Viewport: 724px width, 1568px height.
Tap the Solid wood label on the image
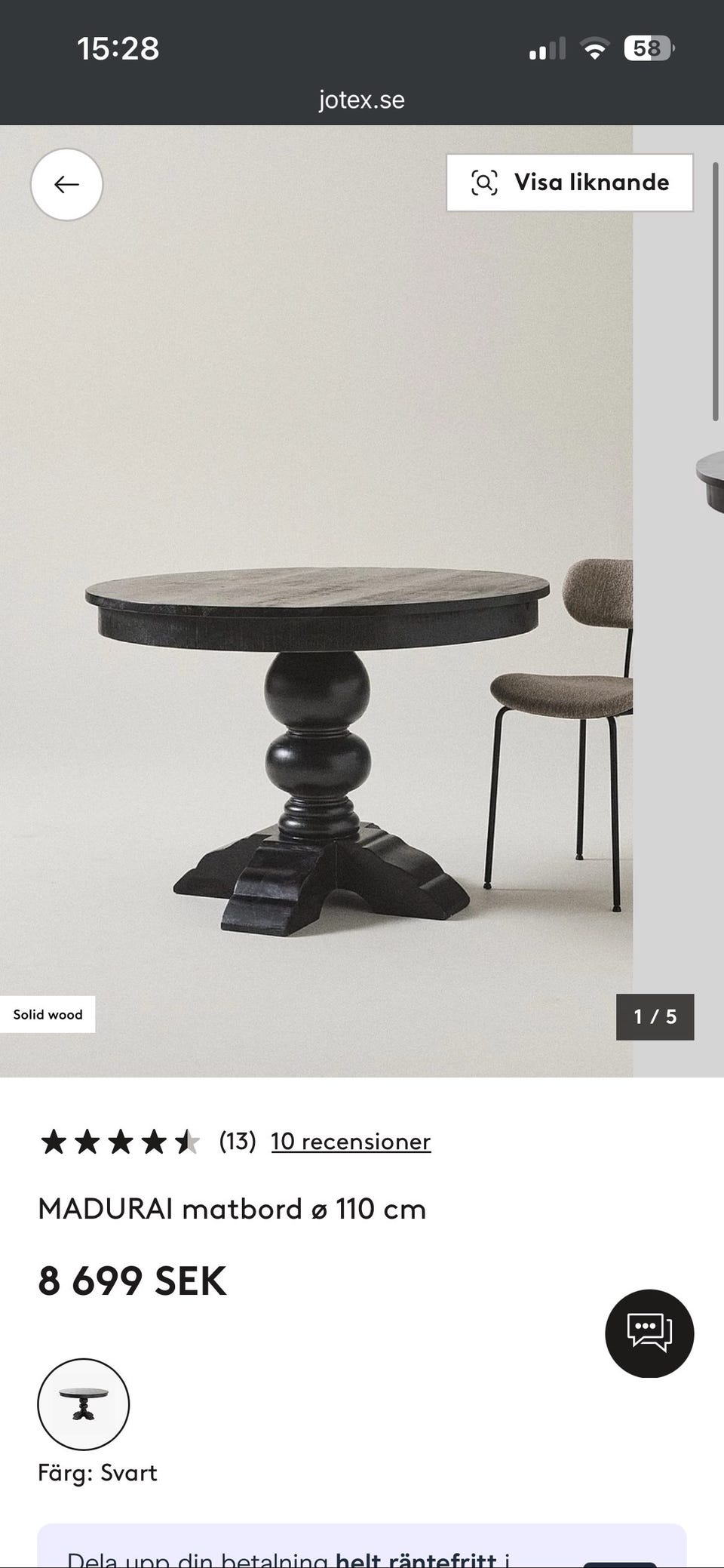click(x=48, y=1014)
